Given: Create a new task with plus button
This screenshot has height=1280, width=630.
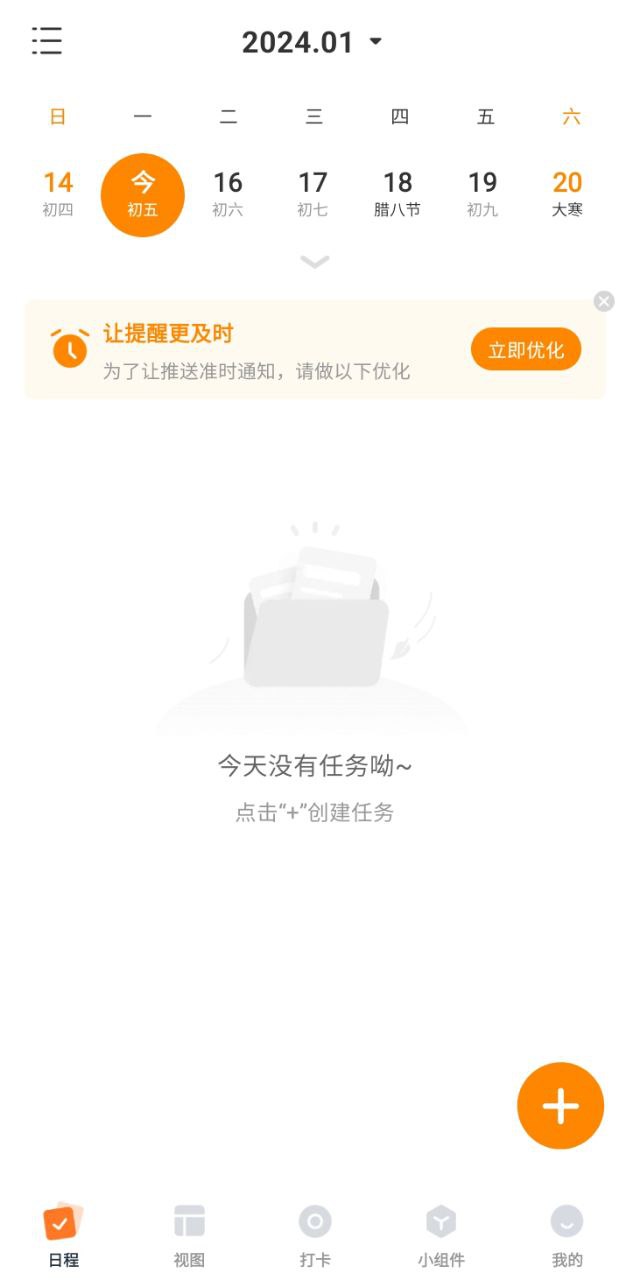Looking at the screenshot, I should [x=561, y=1106].
